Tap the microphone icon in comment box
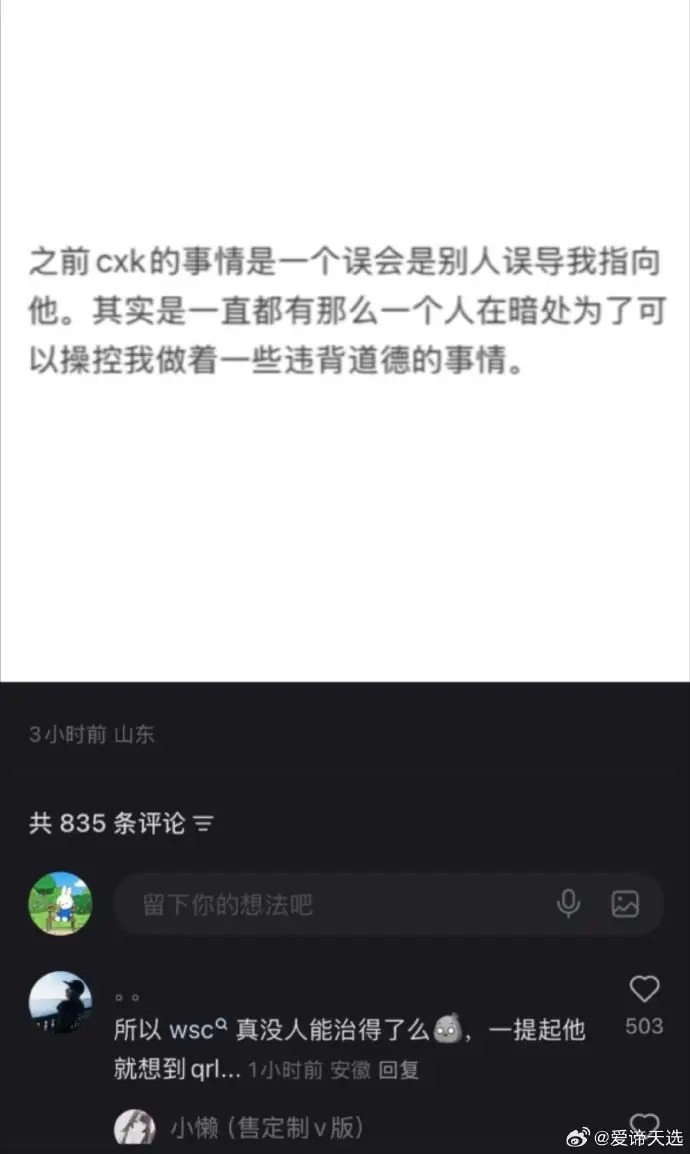The image size is (690, 1154). [x=568, y=904]
